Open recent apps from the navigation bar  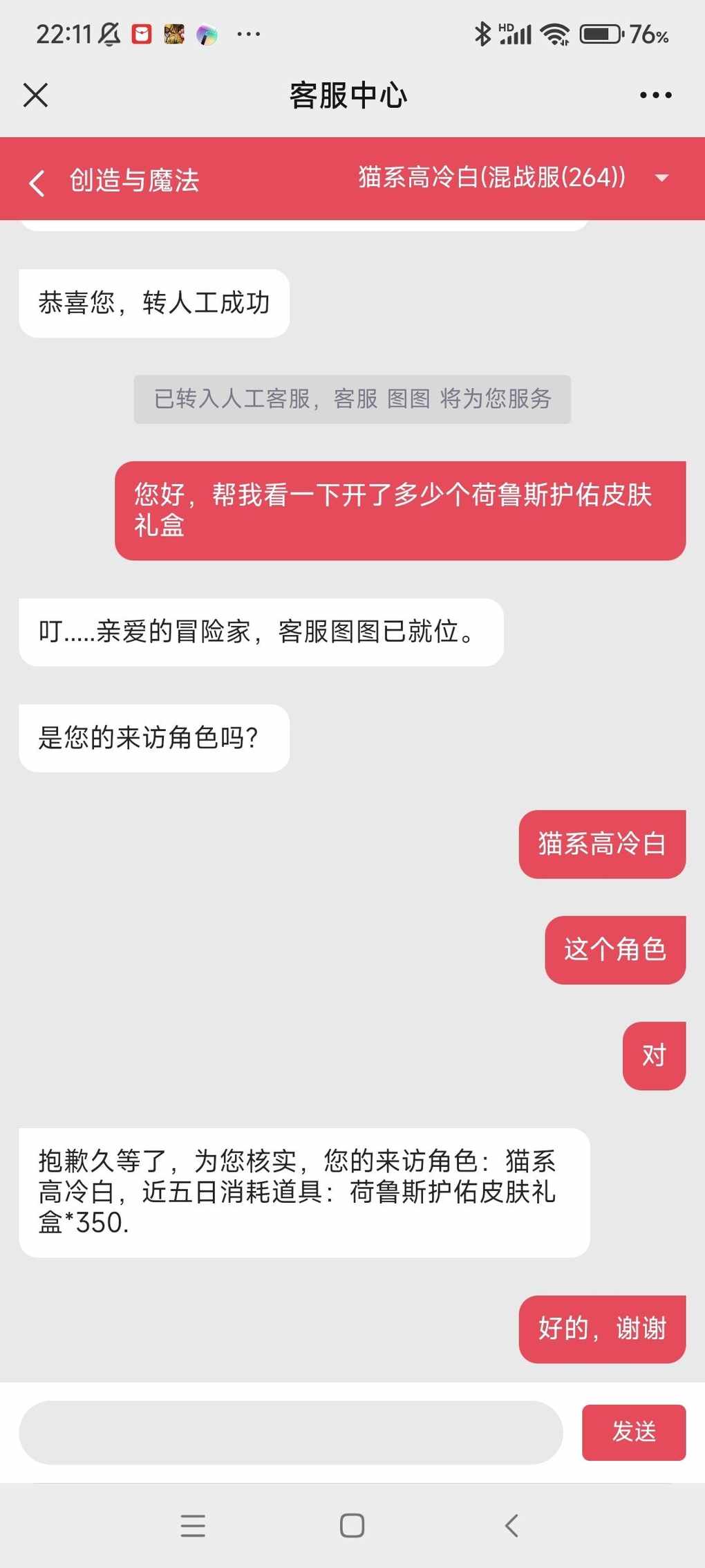193,1525
